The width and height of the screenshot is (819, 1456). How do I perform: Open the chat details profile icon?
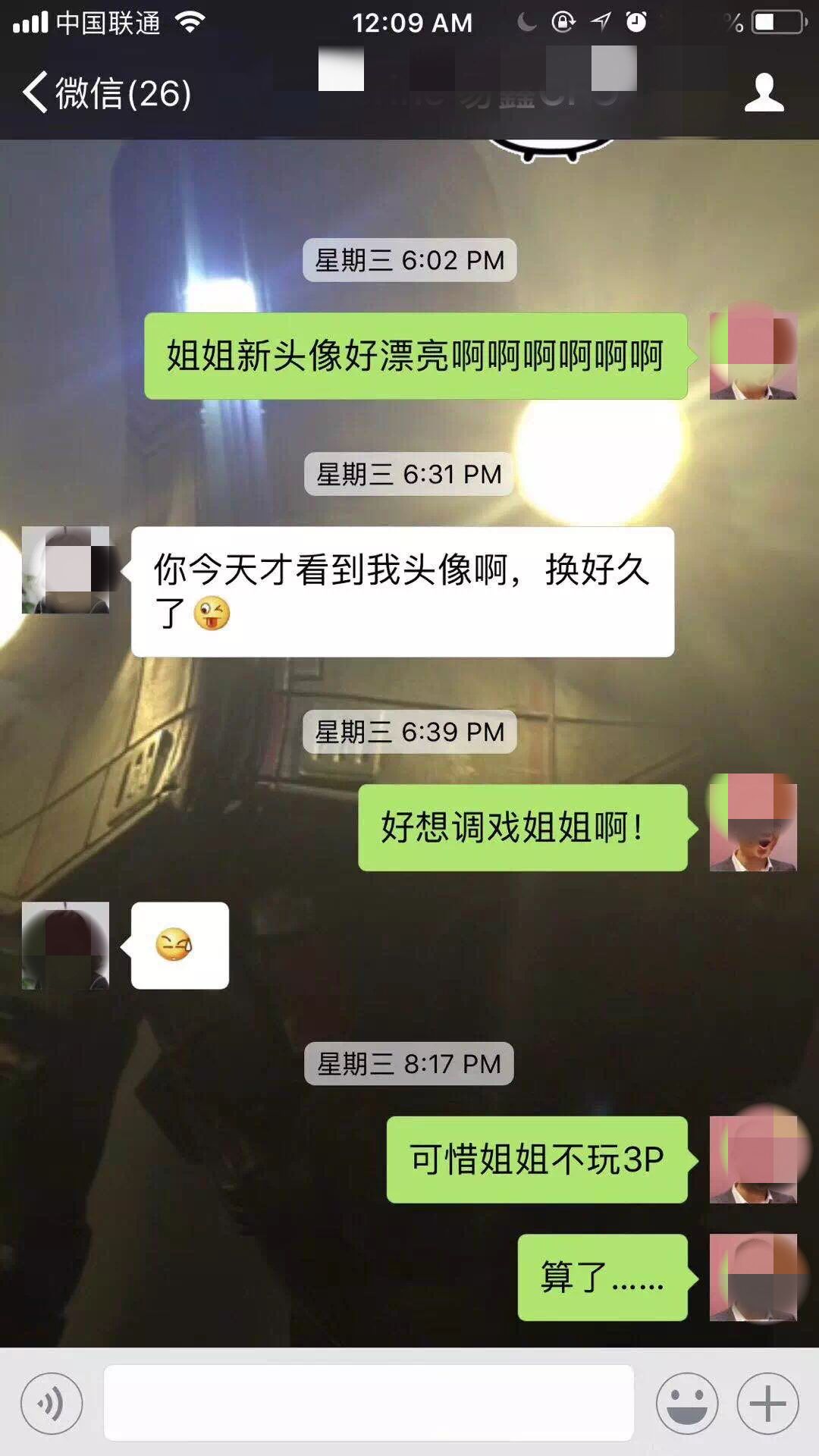(x=764, y=93)
